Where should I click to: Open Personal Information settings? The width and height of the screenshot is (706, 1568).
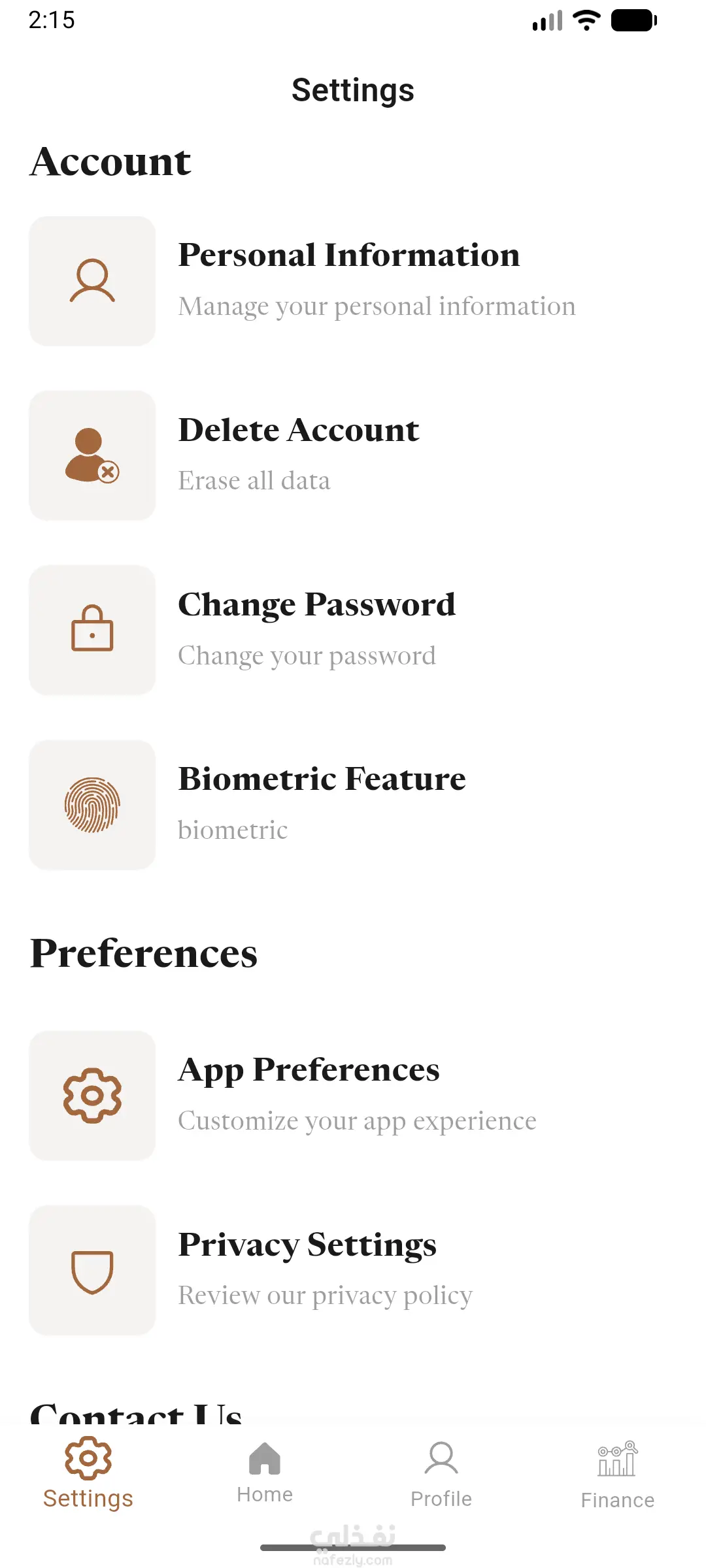353,281
